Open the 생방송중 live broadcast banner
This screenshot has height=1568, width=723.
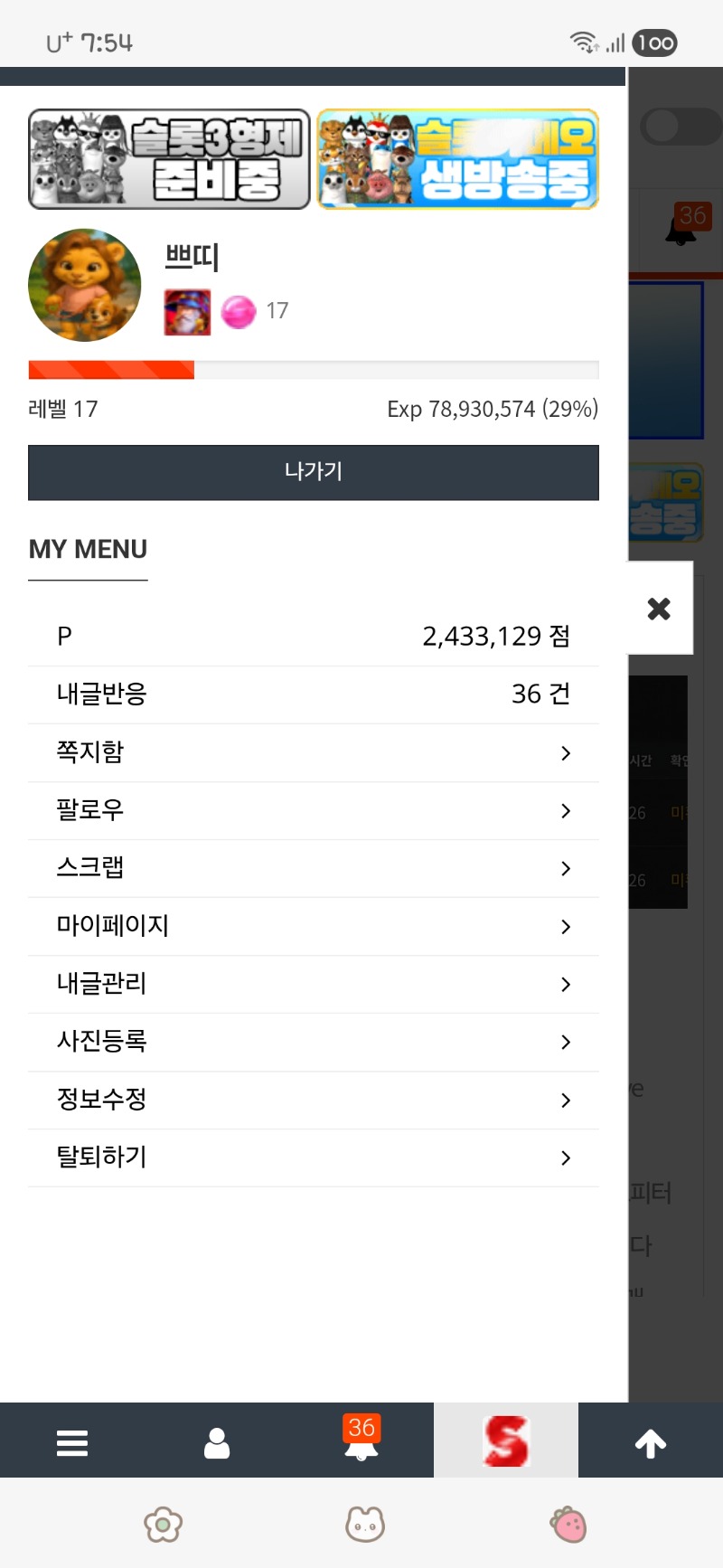pos(457,159)
